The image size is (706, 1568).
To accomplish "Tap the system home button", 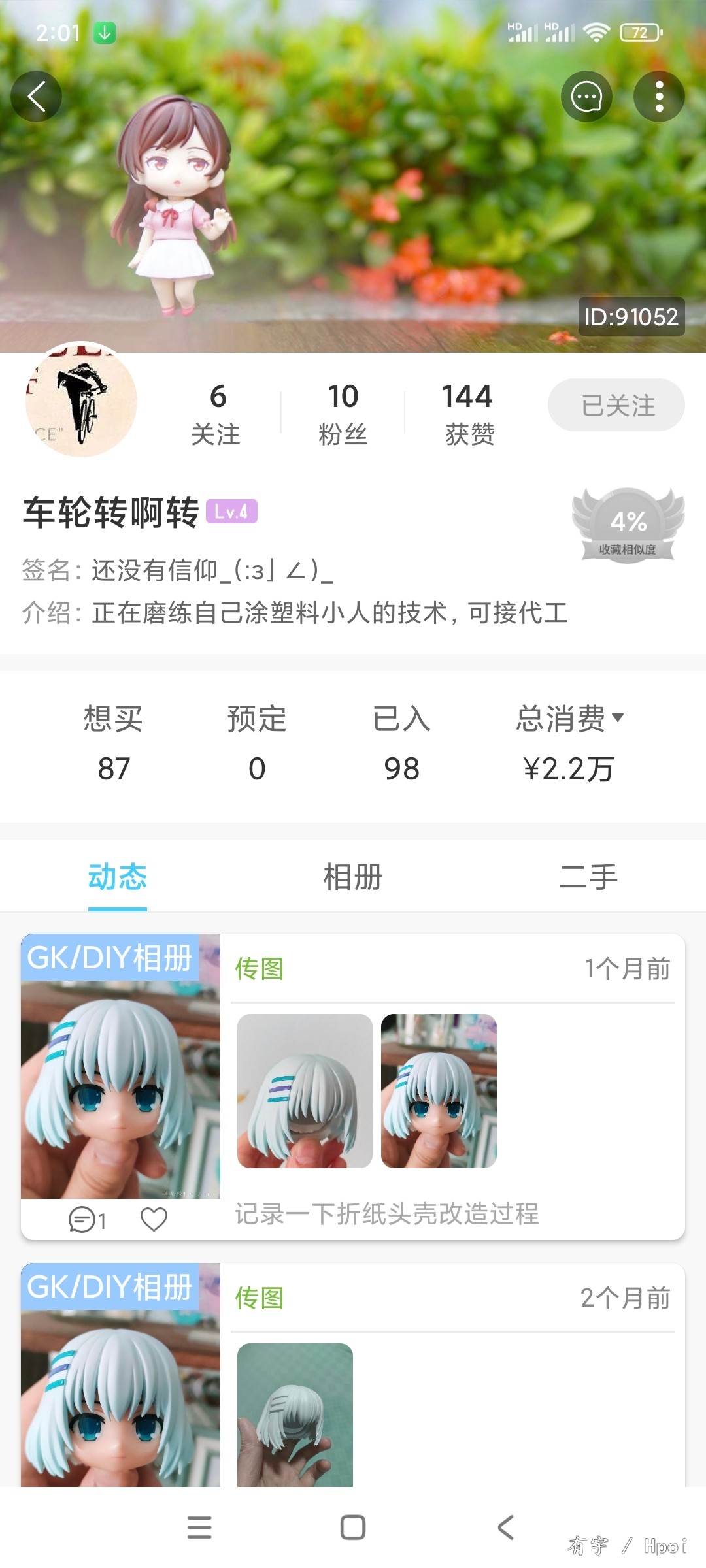I will [353, 1527].
